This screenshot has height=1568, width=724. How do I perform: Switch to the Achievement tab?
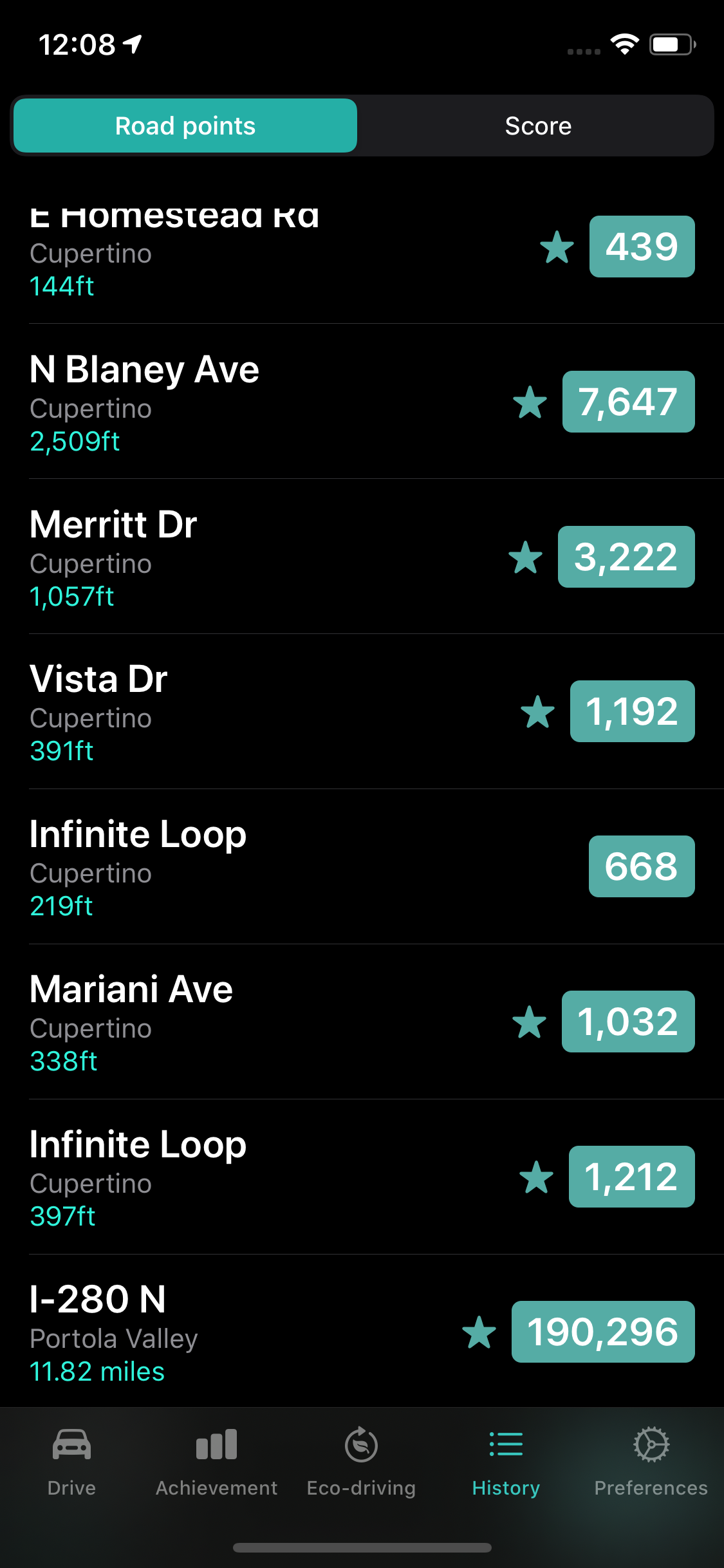pos(216,1462)
